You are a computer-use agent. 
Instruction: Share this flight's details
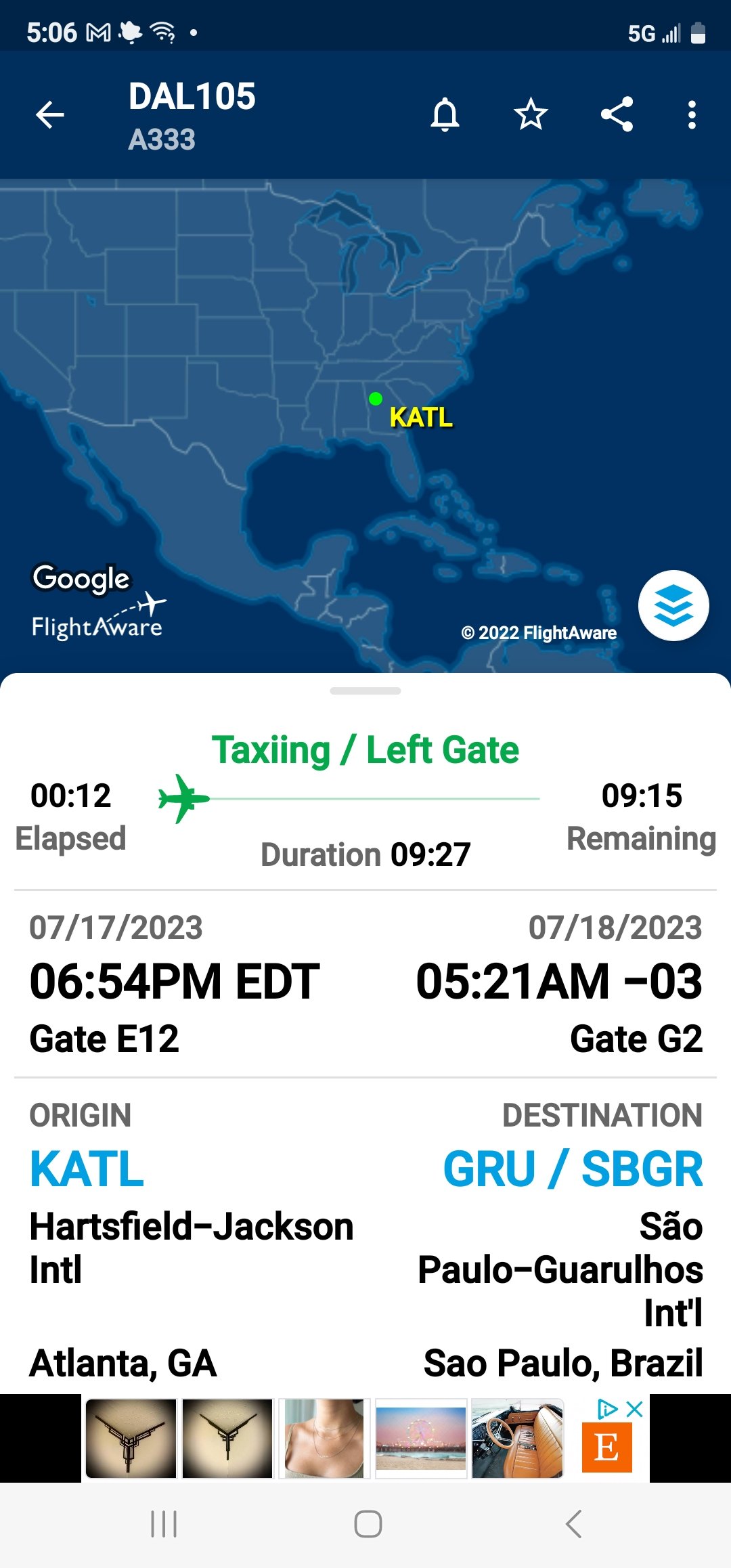617,114
